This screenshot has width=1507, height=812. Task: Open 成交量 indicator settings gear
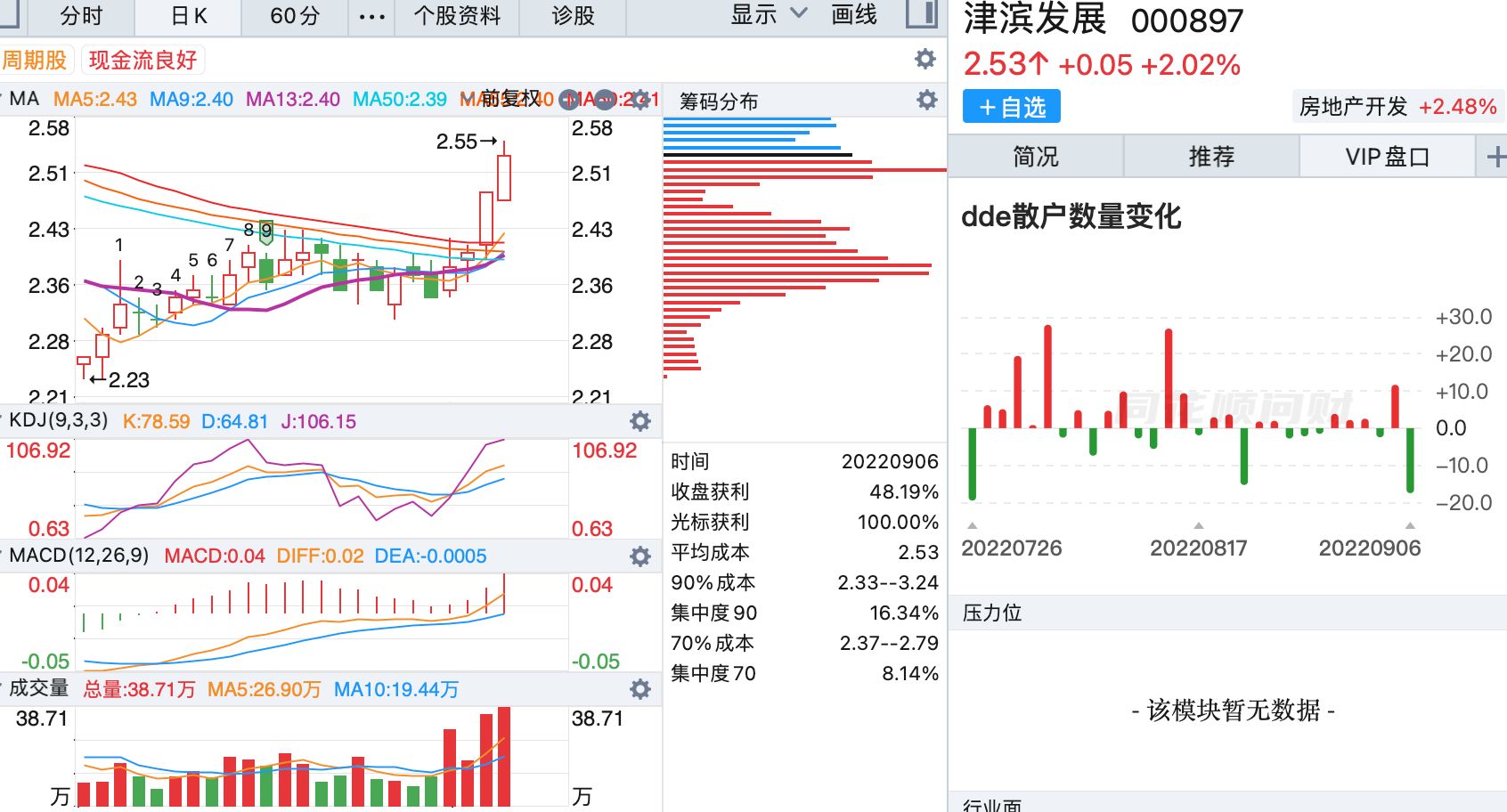(639, 689)
